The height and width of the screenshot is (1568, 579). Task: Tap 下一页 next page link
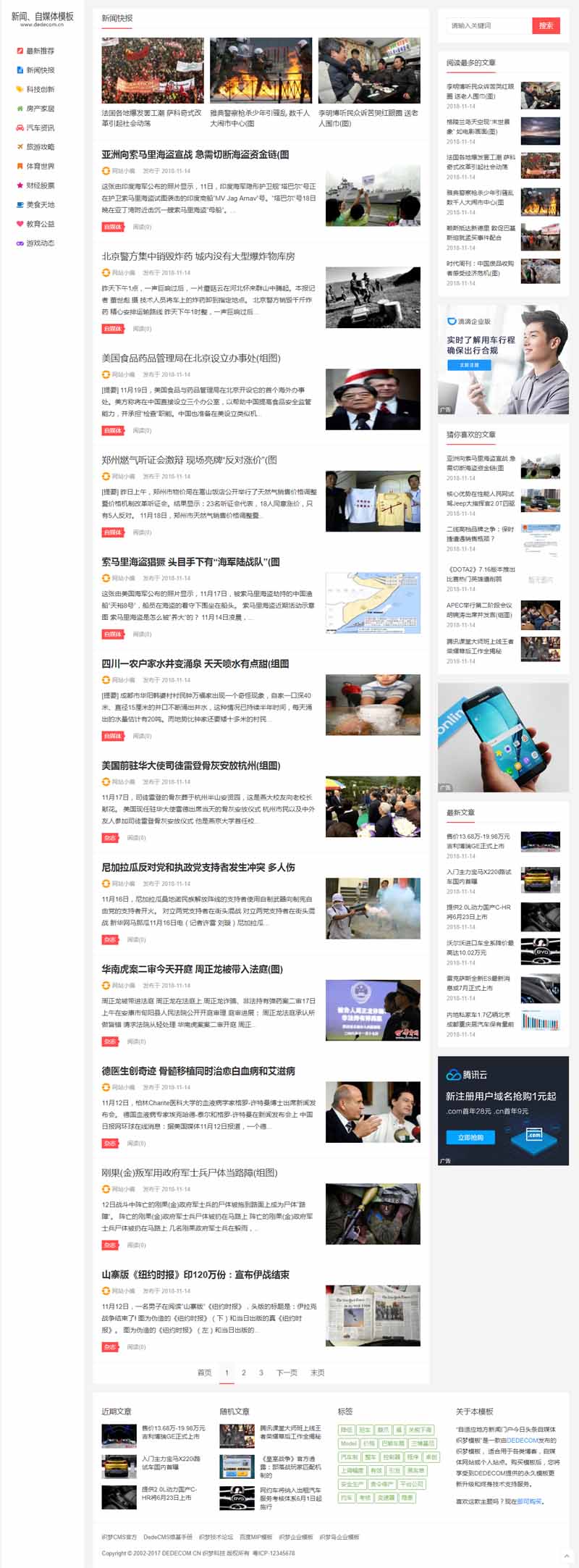click(287, 1372)
